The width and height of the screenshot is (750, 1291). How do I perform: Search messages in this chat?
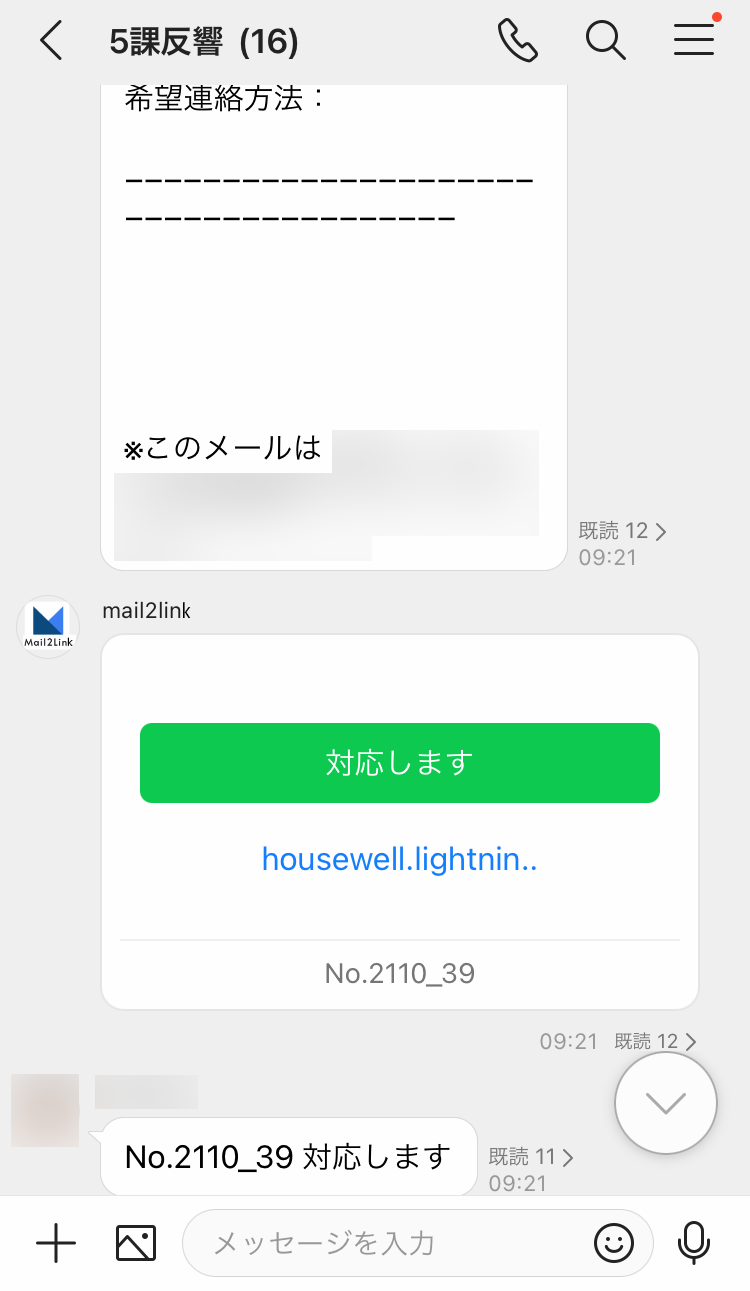click(605, 41)
